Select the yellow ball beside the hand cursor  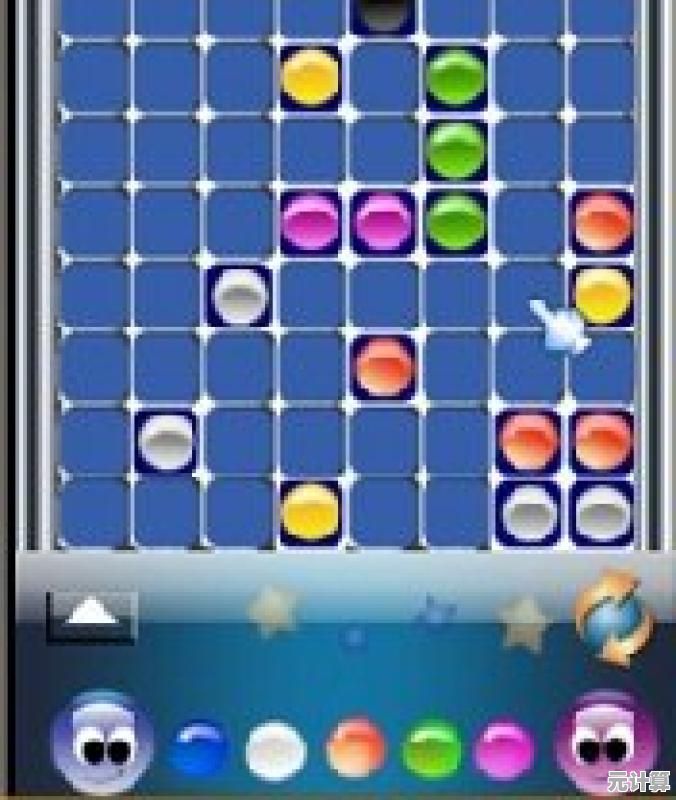pos(602,295)
